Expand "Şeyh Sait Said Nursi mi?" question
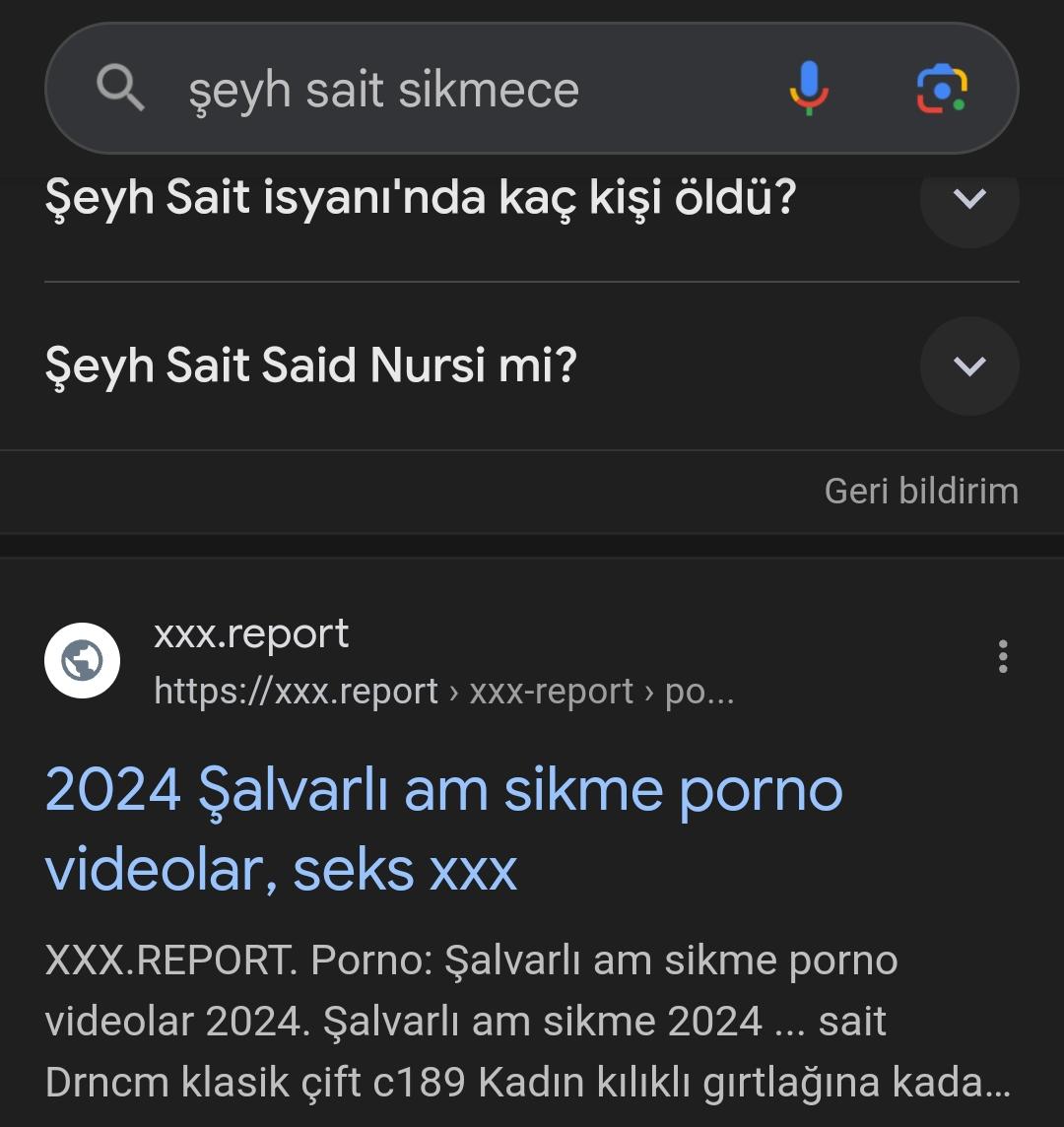This screenshot has height=1127, width=1064. (x=968, y=366)
